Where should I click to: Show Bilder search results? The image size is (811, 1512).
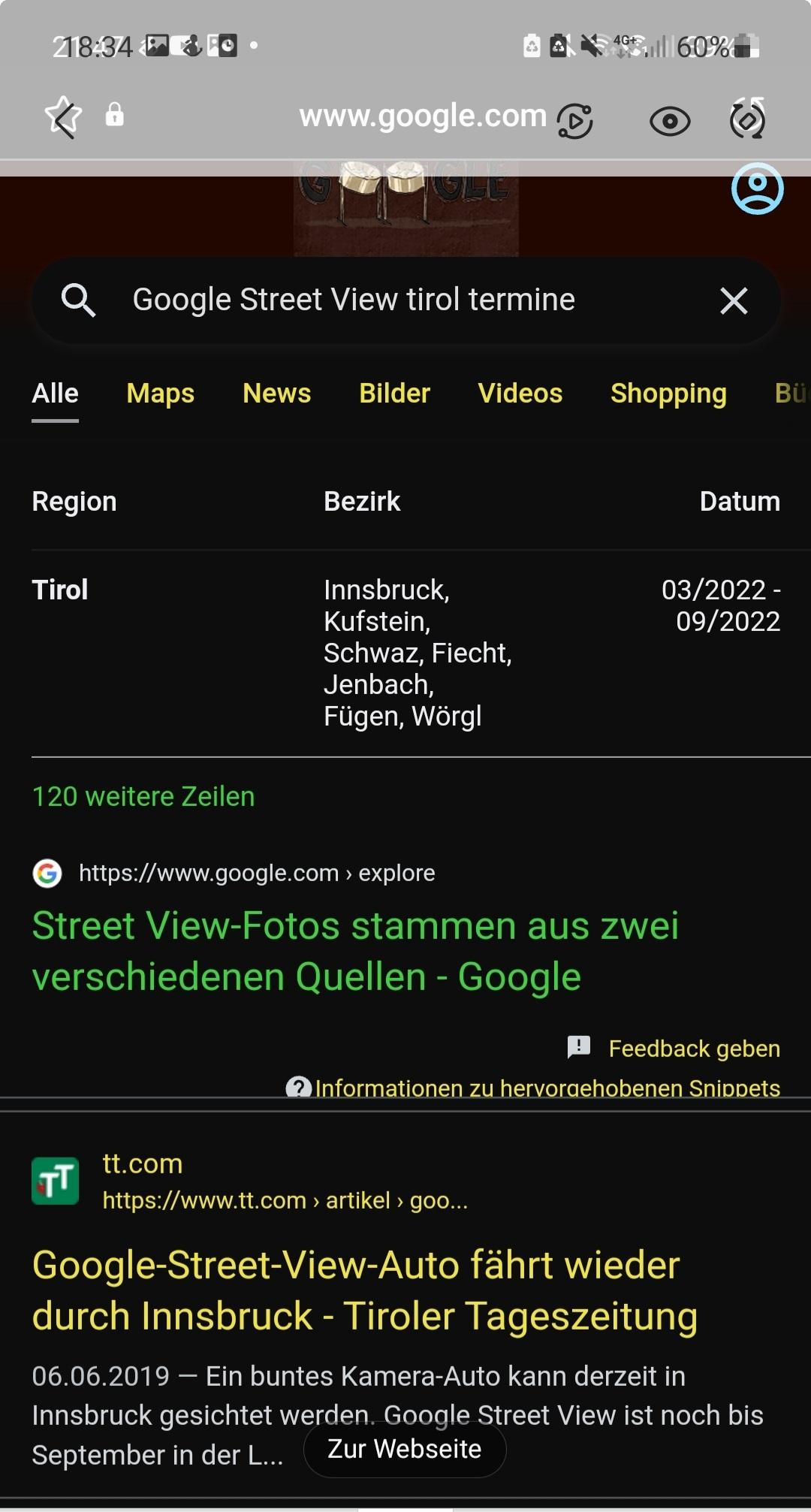tap(394, 394)
